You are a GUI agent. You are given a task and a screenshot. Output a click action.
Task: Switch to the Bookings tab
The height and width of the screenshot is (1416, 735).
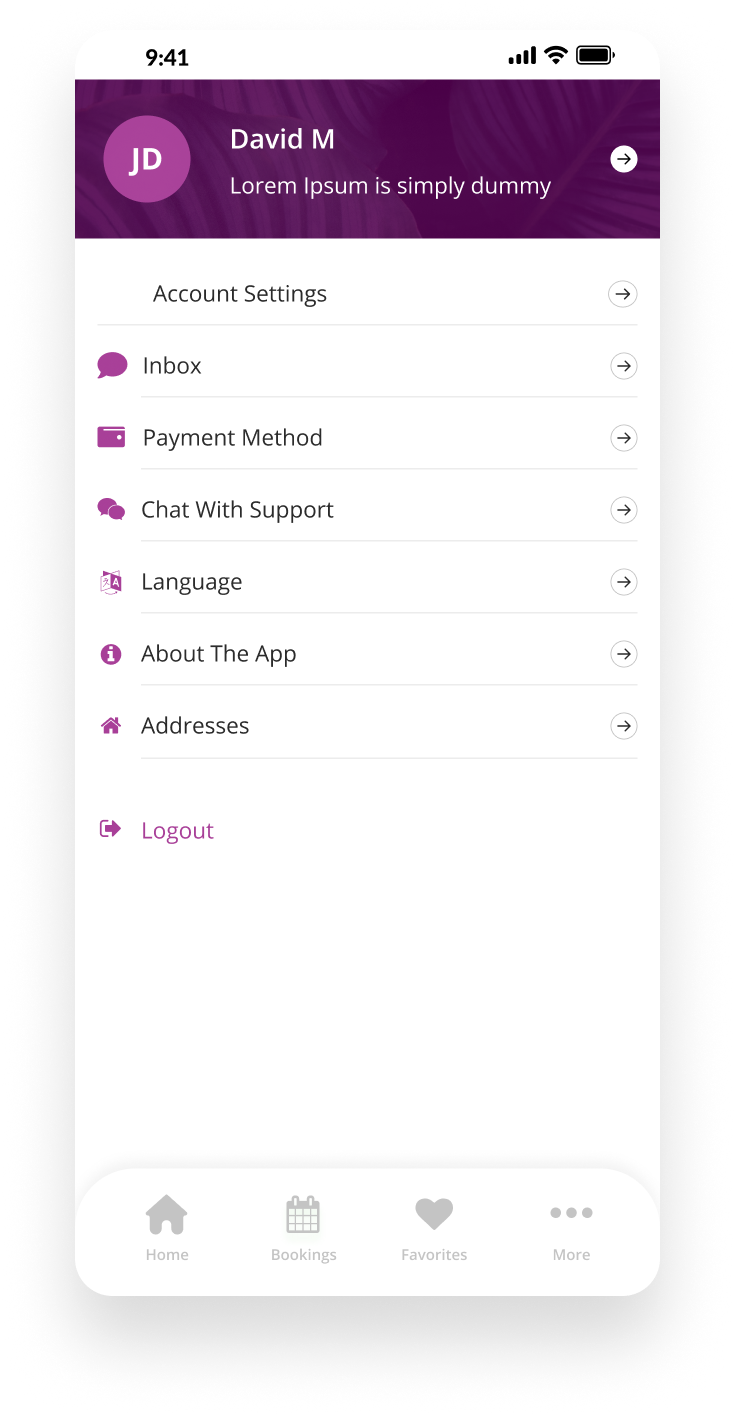[x=303, y=1228]
